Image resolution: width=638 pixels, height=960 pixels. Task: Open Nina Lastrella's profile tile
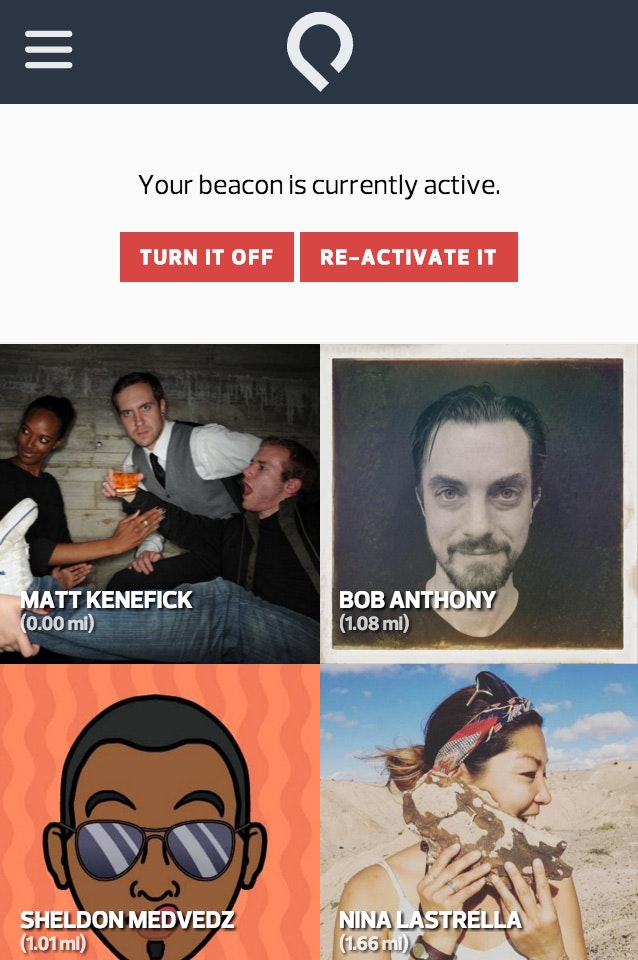(x=478, y=812)
